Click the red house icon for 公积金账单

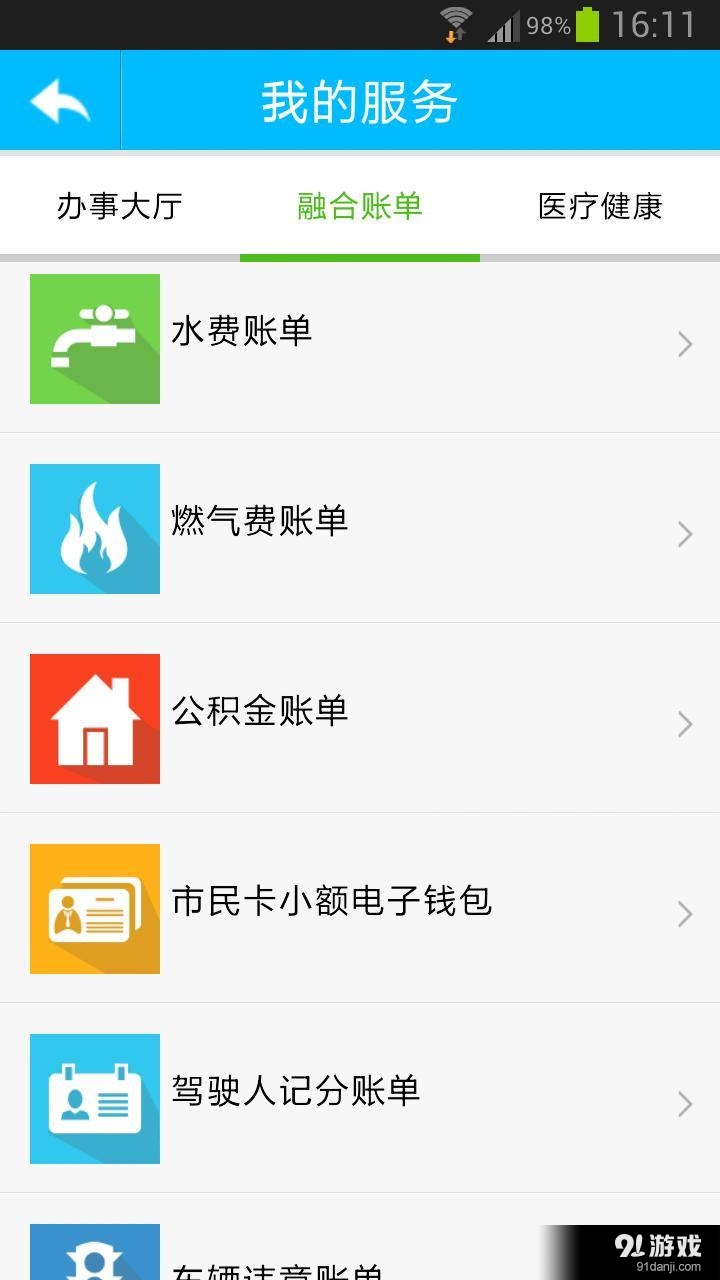click(94, 719)
